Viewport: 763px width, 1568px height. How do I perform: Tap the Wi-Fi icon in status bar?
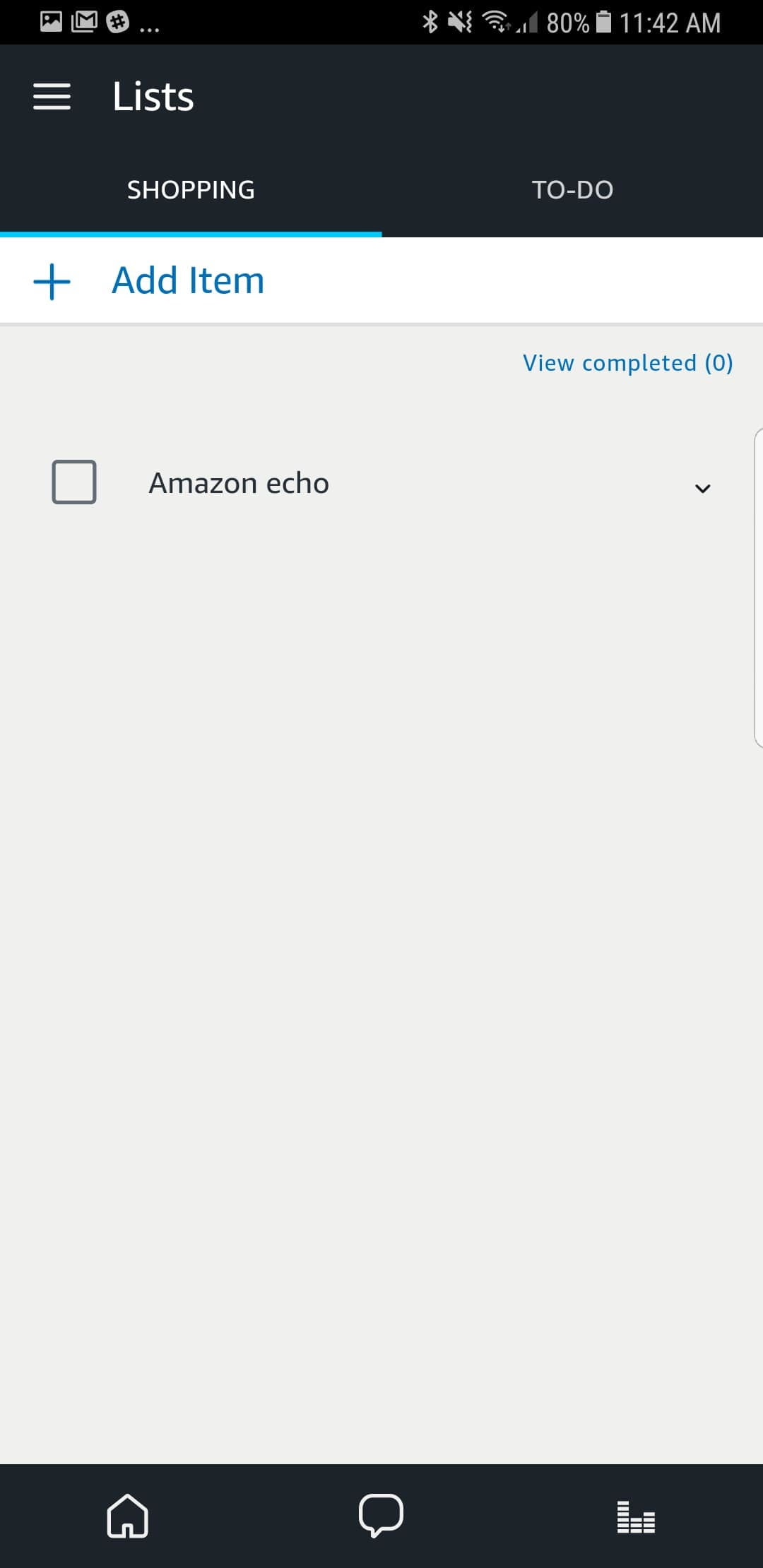coord(495,22)
